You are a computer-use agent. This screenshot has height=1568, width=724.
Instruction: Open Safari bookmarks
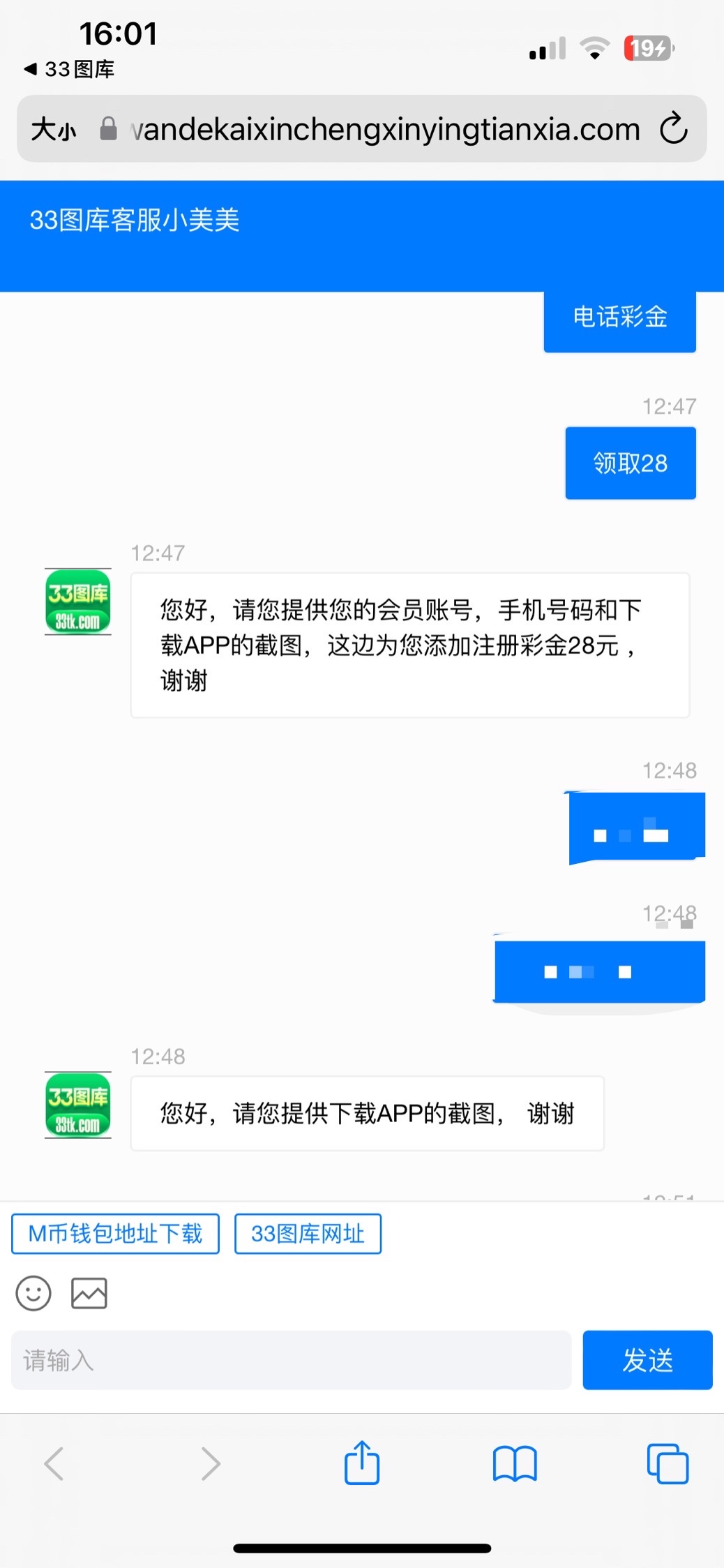pos(515,1463)
